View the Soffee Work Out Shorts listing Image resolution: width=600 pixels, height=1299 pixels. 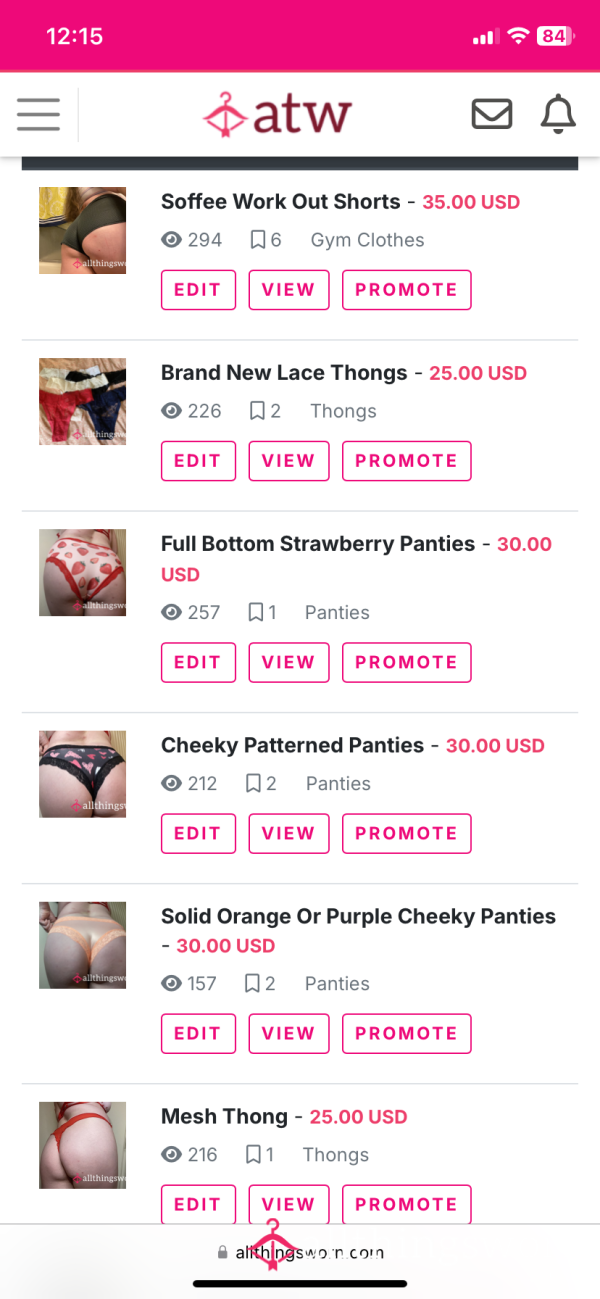[x=289, y=290]
